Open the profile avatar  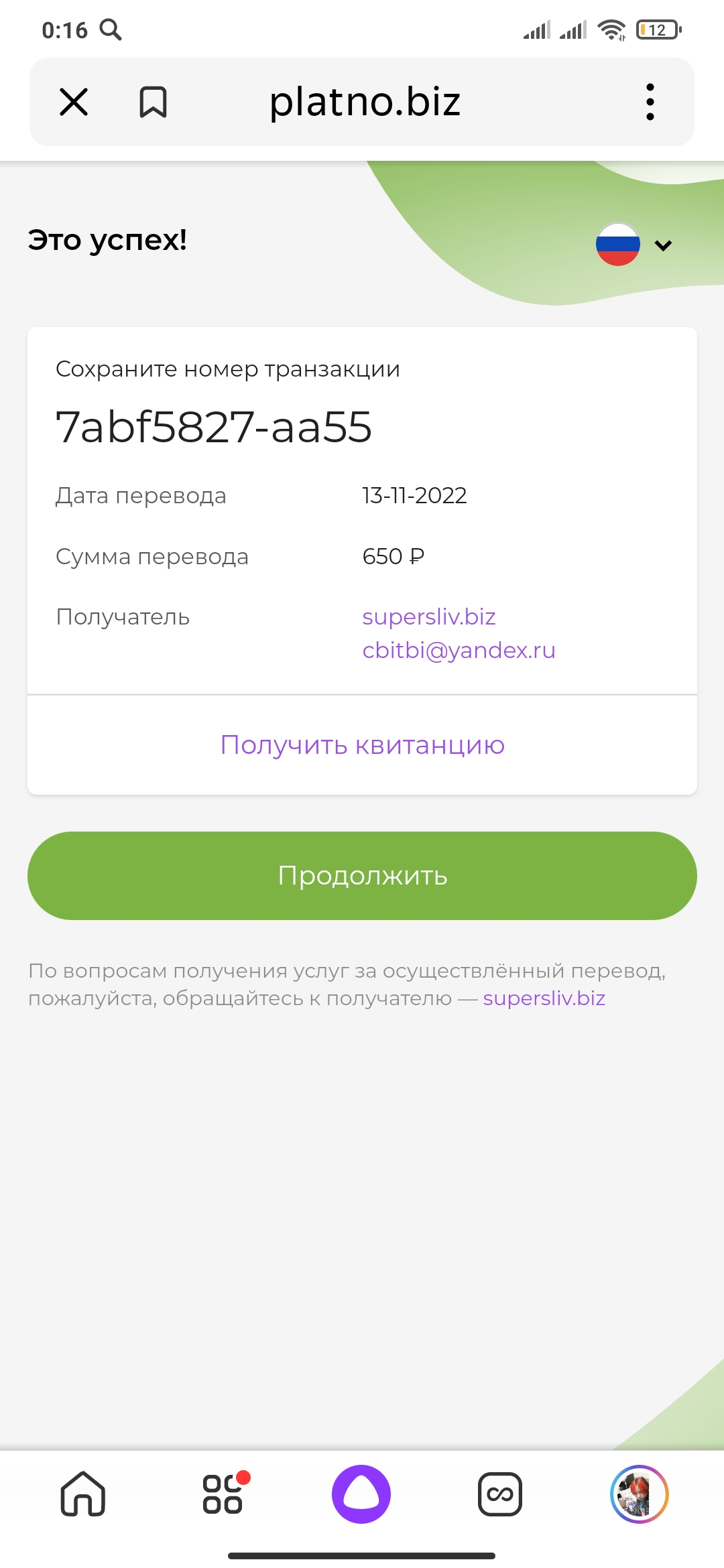640,1494
